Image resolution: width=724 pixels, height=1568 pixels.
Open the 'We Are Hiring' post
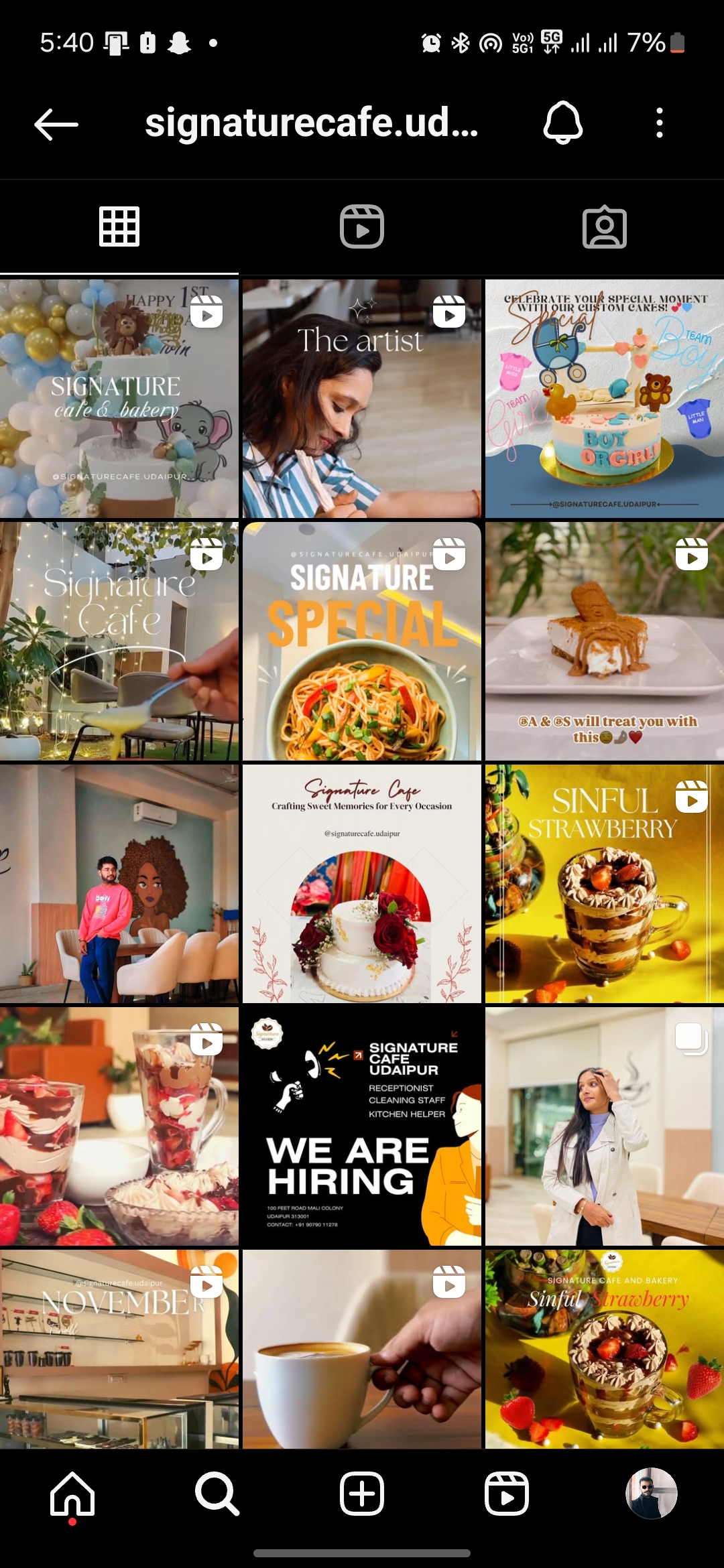(361, 1126)
